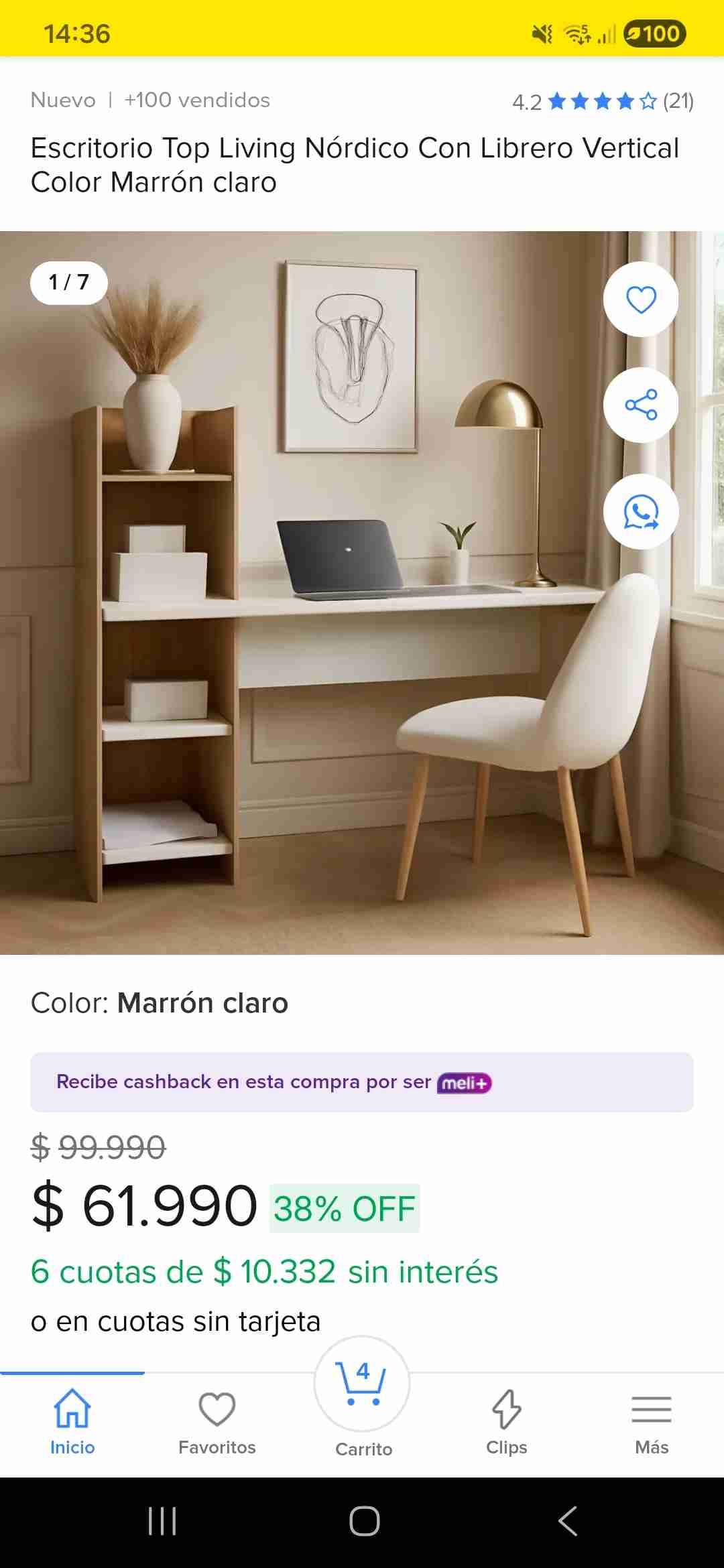Viewport: 724px width, 1568px height.
Task: Open the meli+ cashback banner
Action: (x=362, y=1082)
